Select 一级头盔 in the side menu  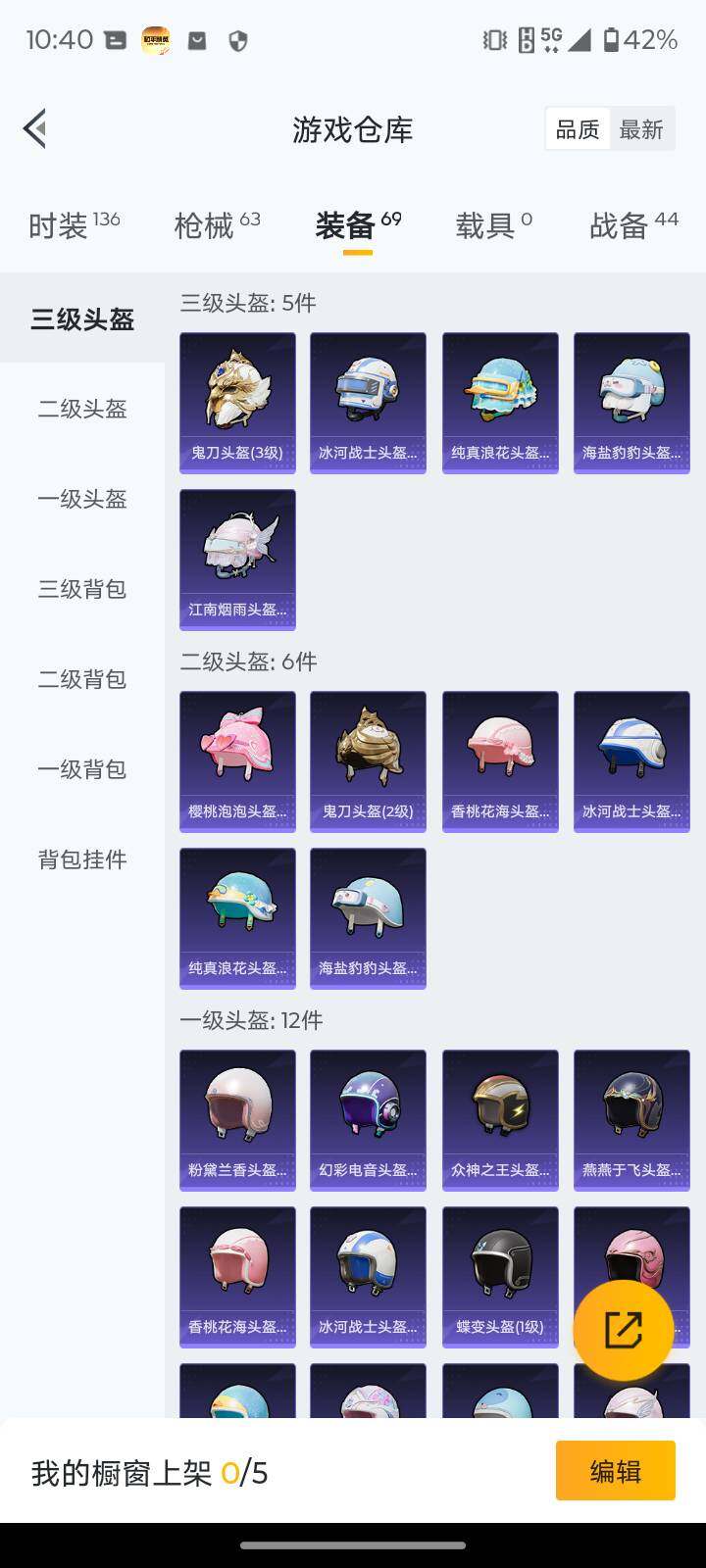point(82,499)
